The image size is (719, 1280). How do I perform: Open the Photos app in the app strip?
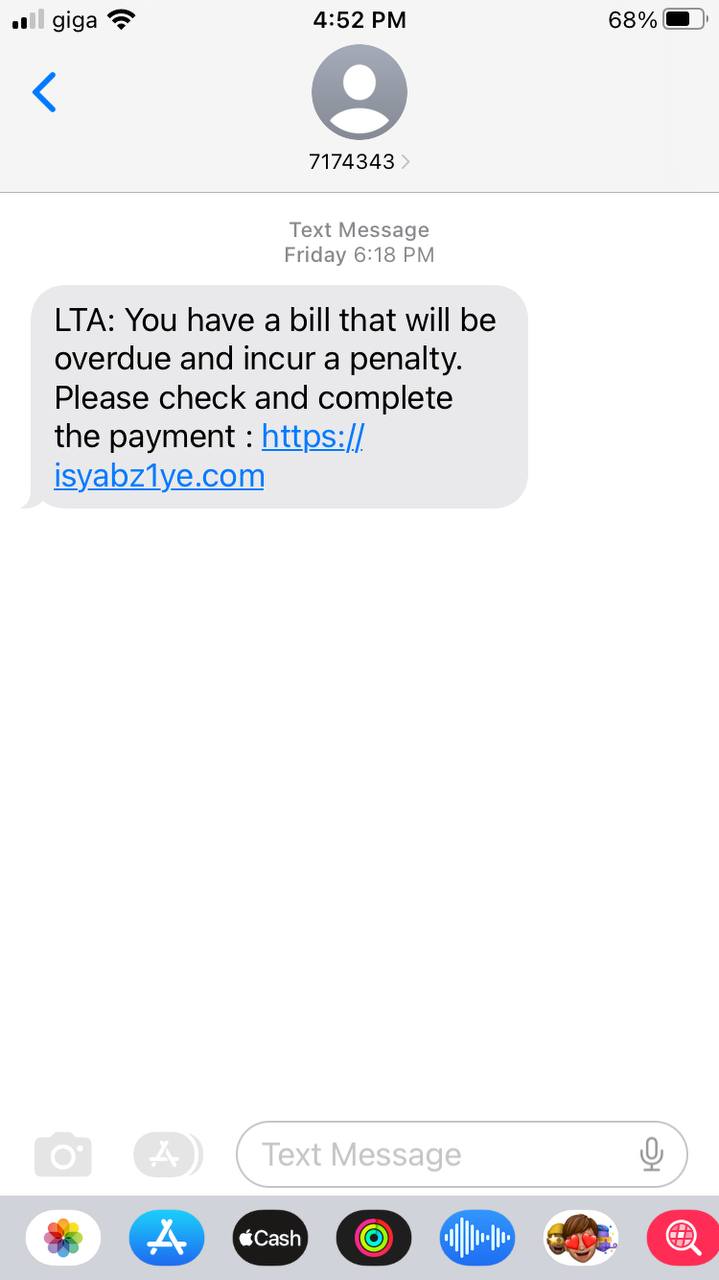coord(63,1238)
